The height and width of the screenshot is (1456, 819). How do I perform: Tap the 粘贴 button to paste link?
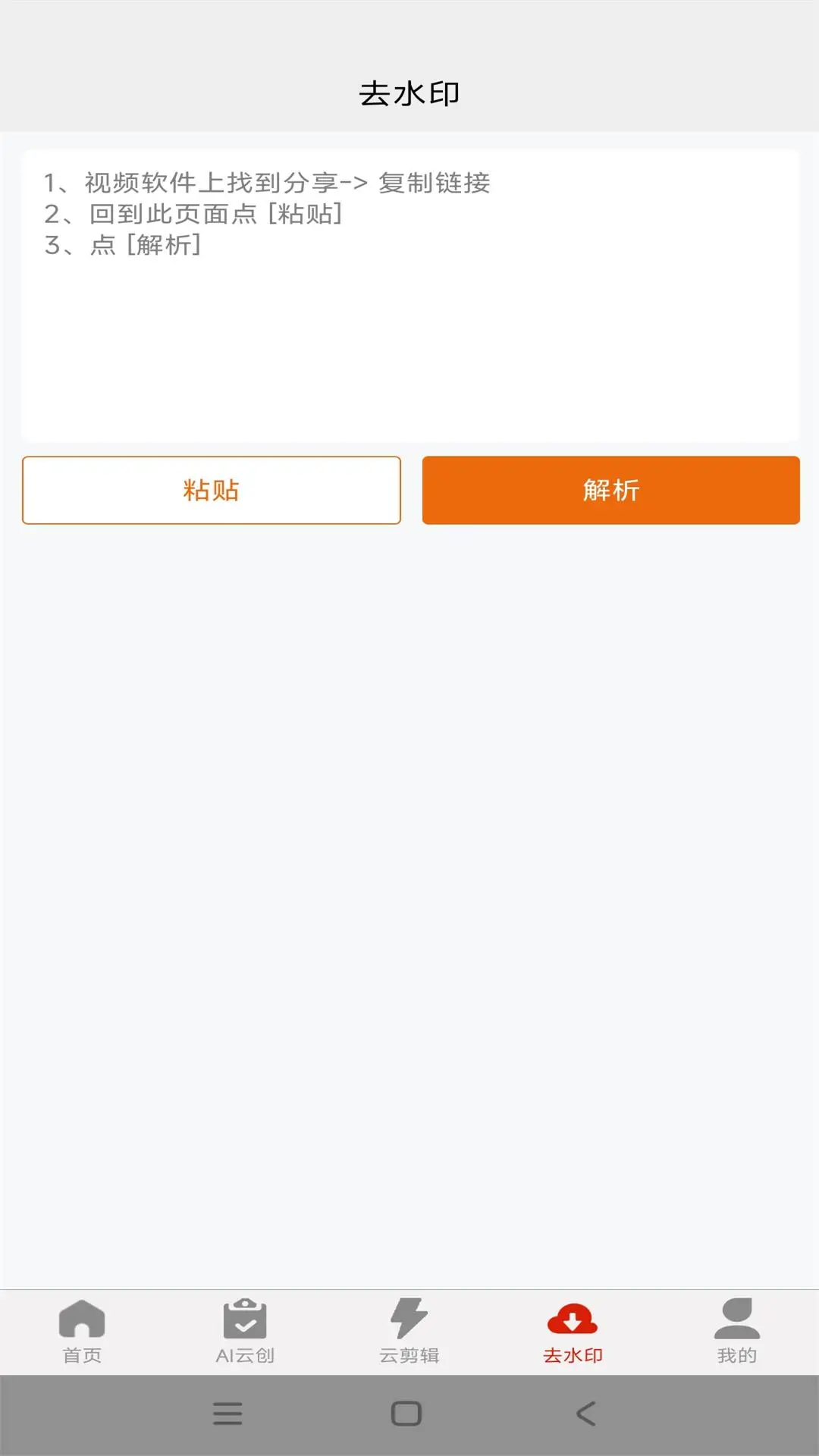tap(211, 490)
